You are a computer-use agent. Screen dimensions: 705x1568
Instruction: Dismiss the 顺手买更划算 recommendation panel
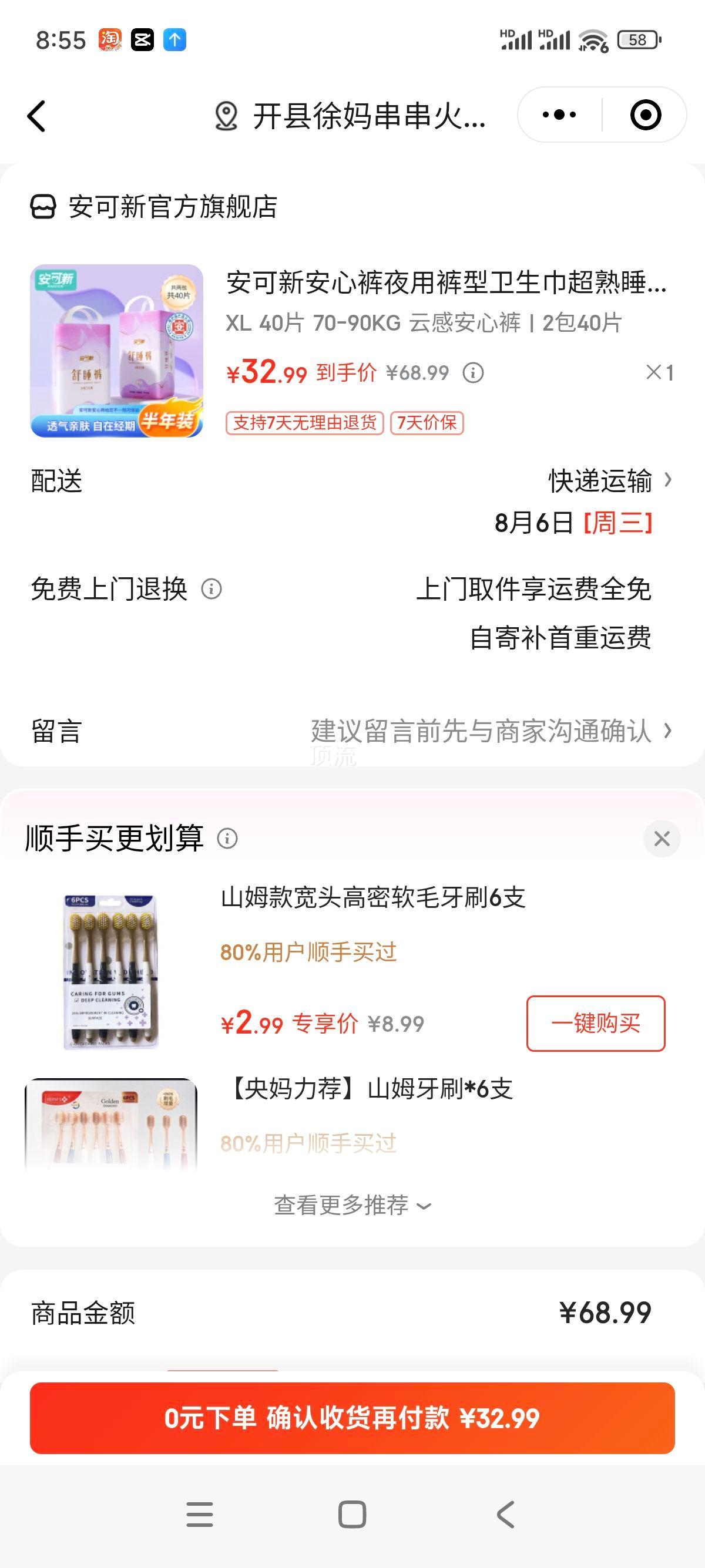pos(662,839)
